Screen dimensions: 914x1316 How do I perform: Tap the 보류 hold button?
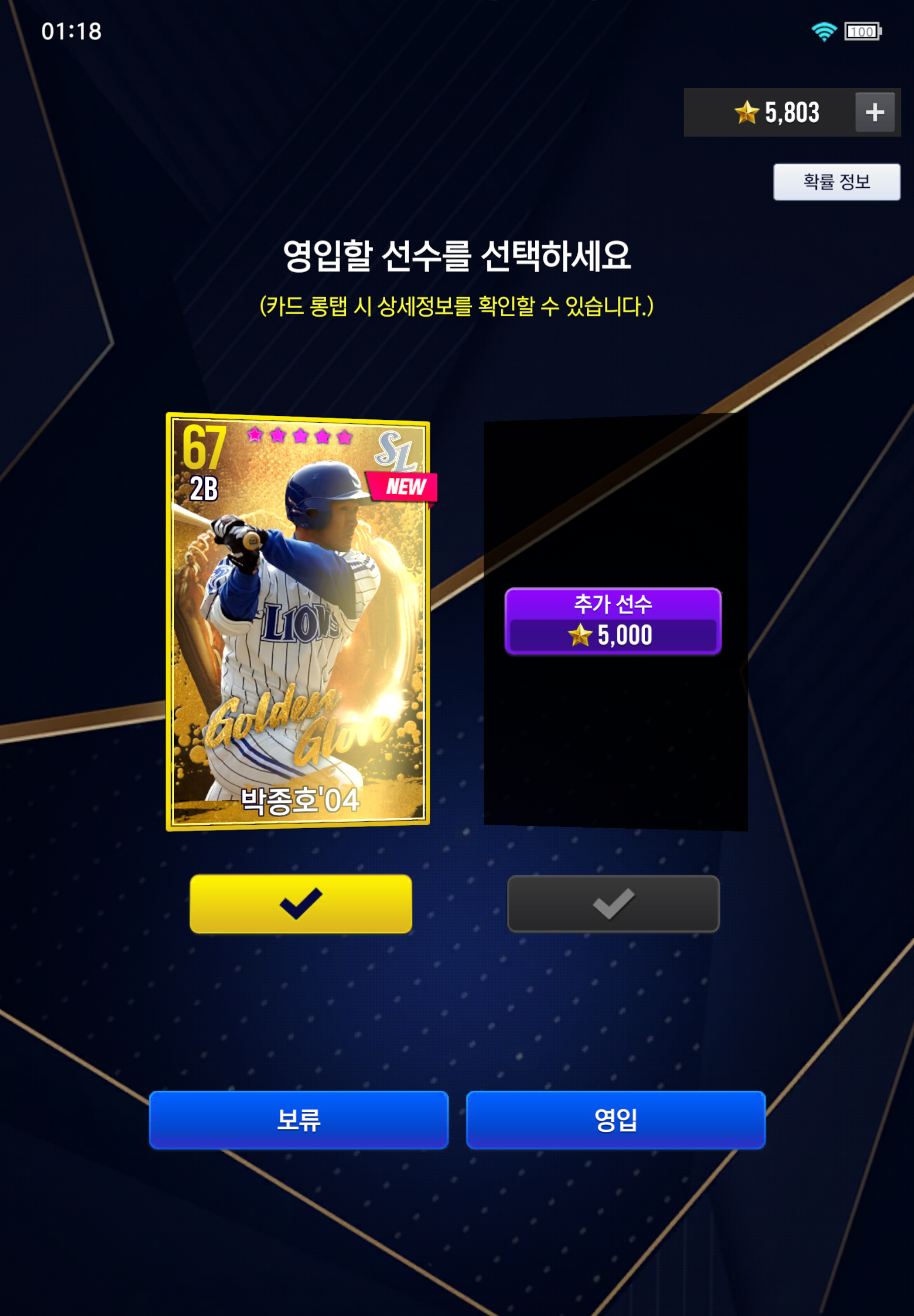click(298, 1120)
